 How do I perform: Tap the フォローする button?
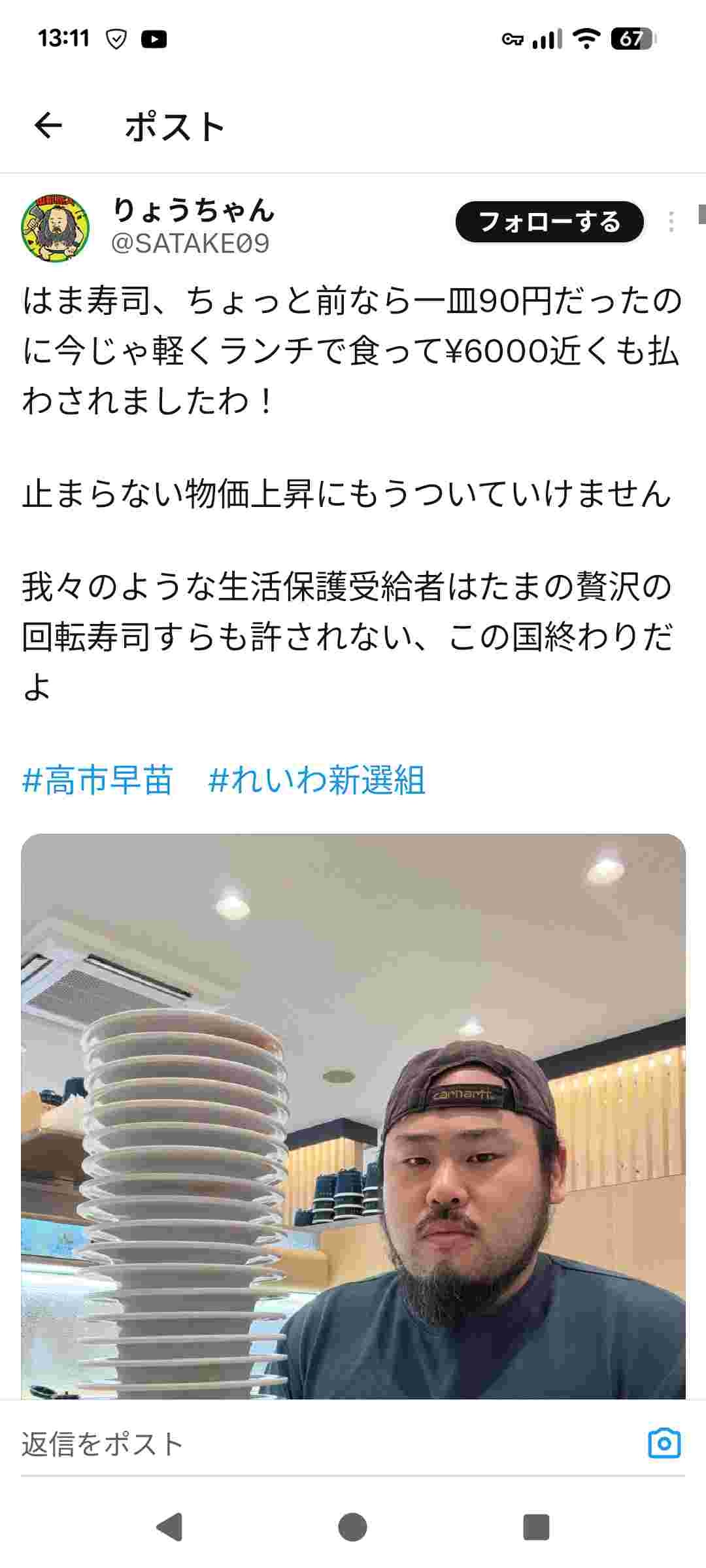[x=549, y=222]
